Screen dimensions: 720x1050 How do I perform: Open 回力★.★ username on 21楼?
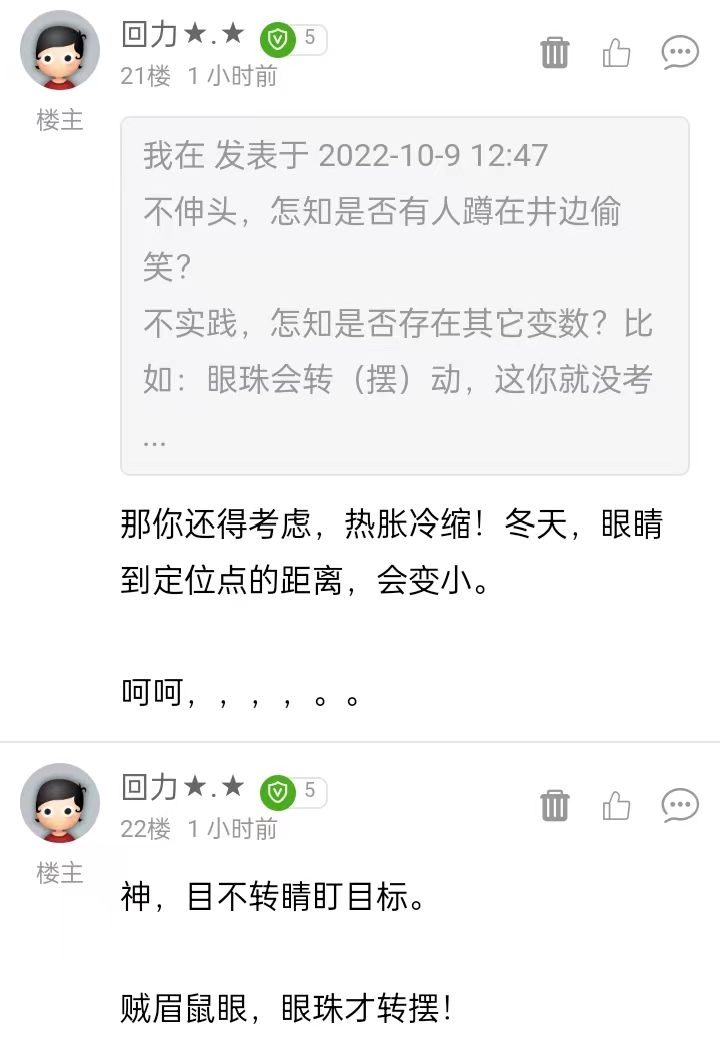(x=182, y=35)
